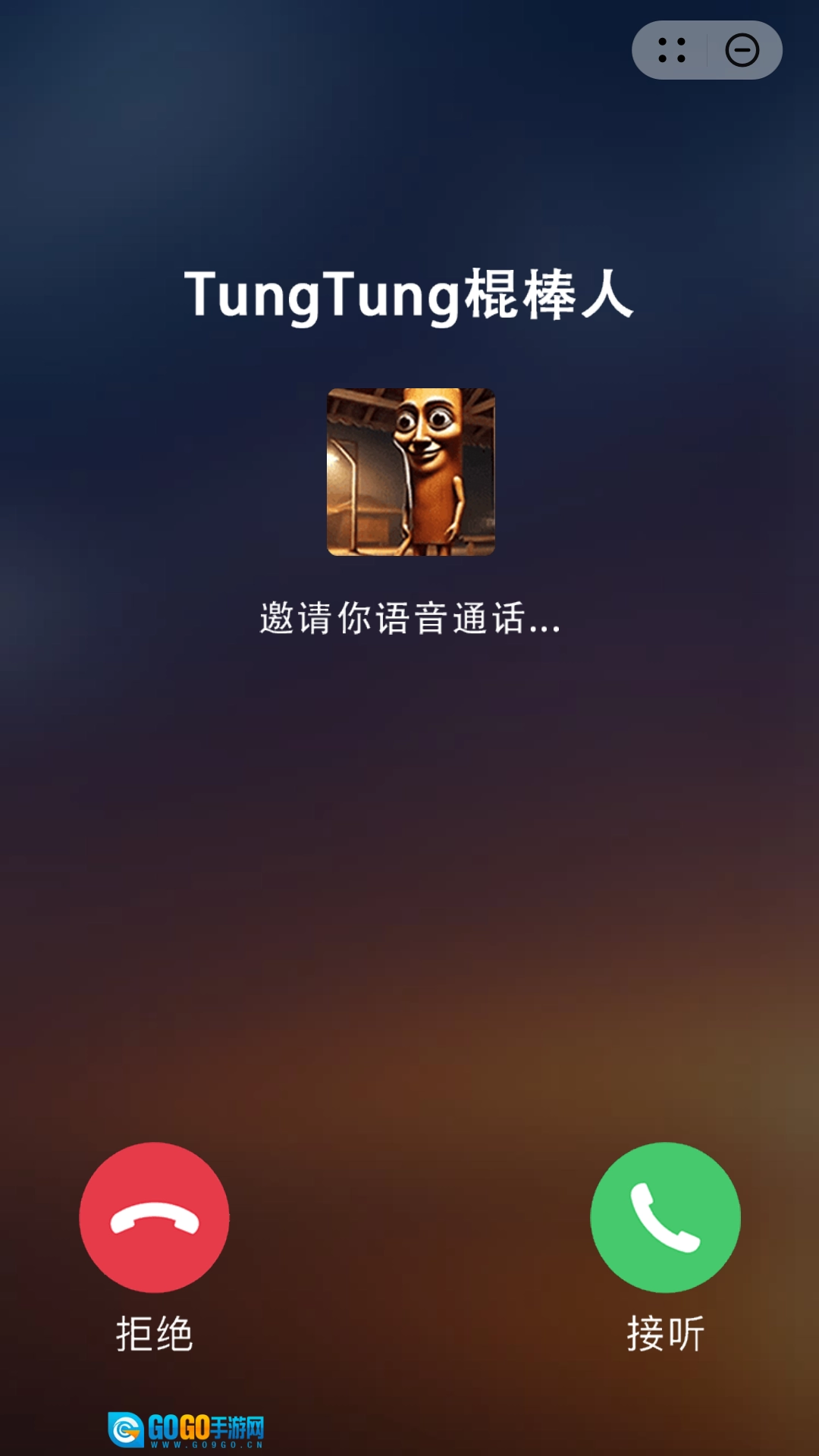The image size is (819, 1456).
Task: Tap the phone glyph inside the green circle
Action: [x=666, y=1216]
